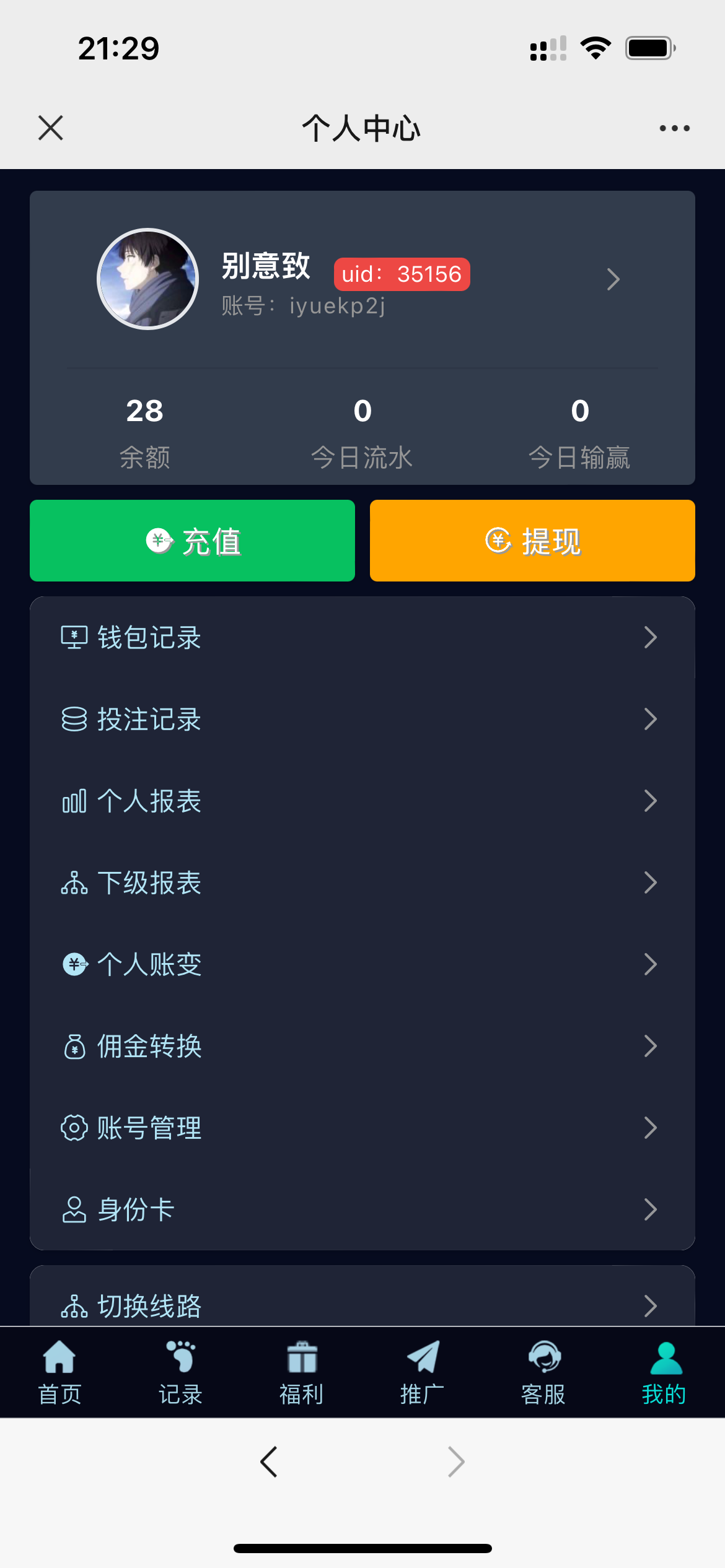This screenshot has width=725, height=1568.
Task: Close the 个人中心 page
Action: 51,128
